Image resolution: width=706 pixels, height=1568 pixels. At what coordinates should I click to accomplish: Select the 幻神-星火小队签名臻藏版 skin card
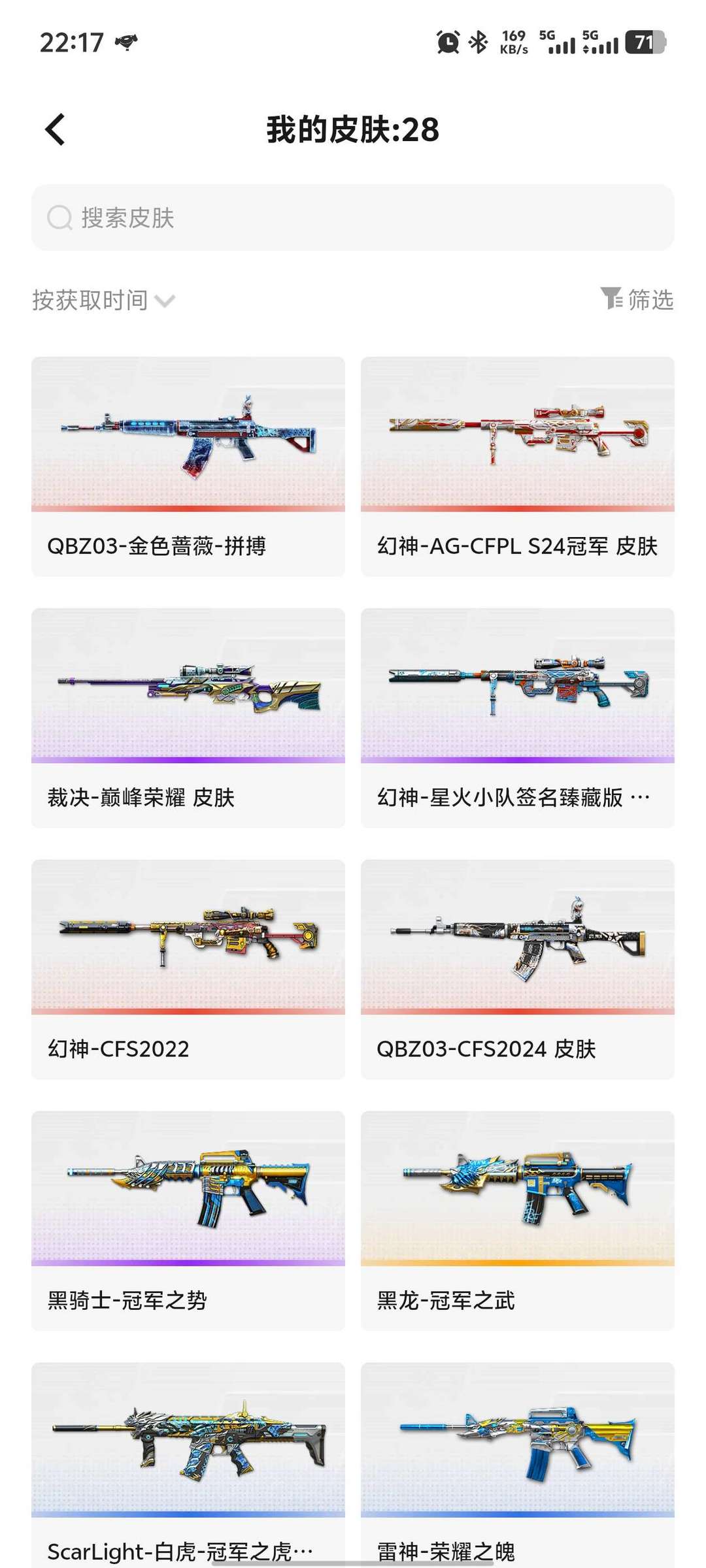pyautogui.click(x=518, y=718)
